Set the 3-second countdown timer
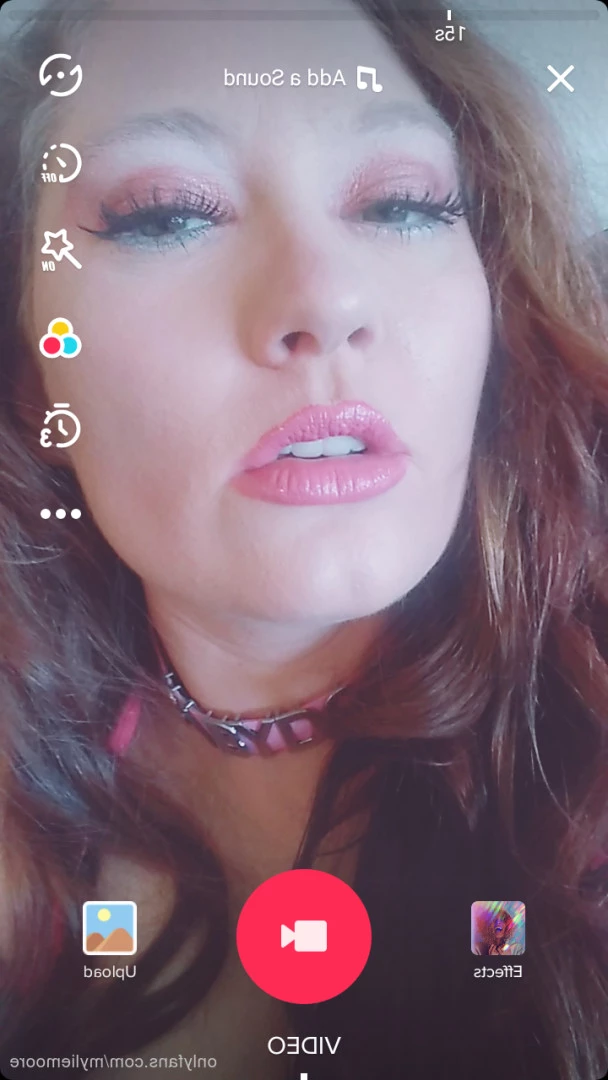This screenshot has width=608, height=1080. click(x=61, y=426)
